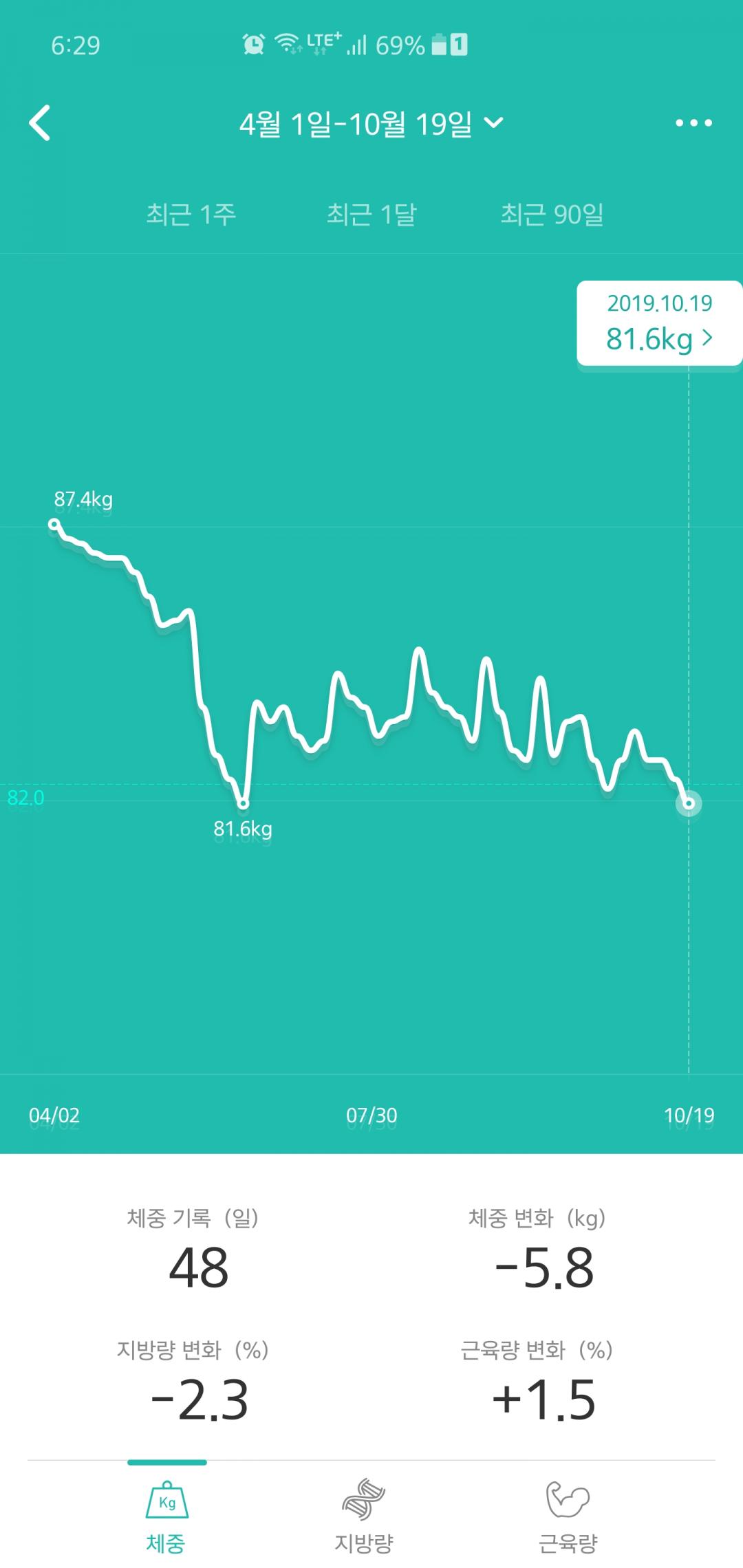
Task: Expand the 4월 1일-10월 19일 date range dropdown
Action: point(371,124)
